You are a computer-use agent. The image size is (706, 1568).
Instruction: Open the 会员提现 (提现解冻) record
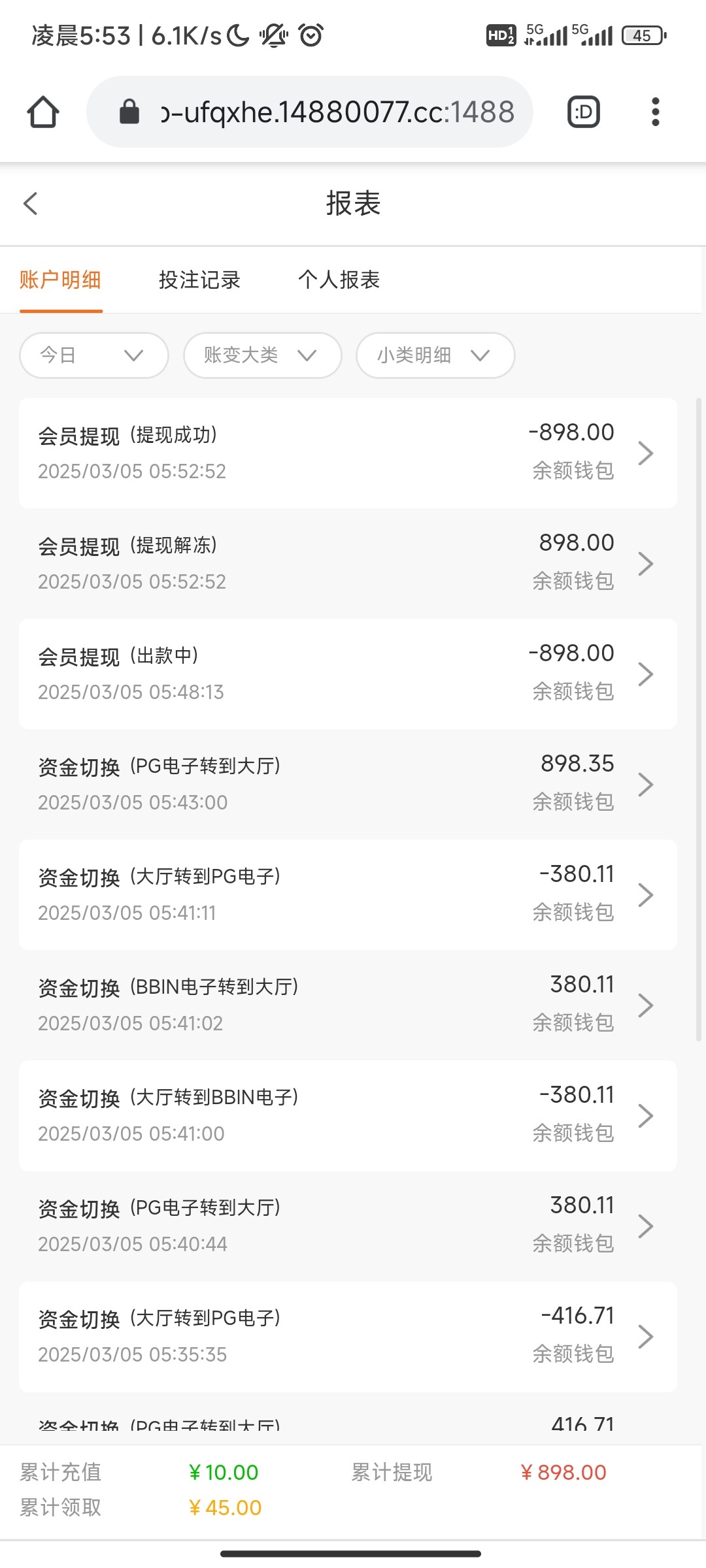click(x=348, y=563)
